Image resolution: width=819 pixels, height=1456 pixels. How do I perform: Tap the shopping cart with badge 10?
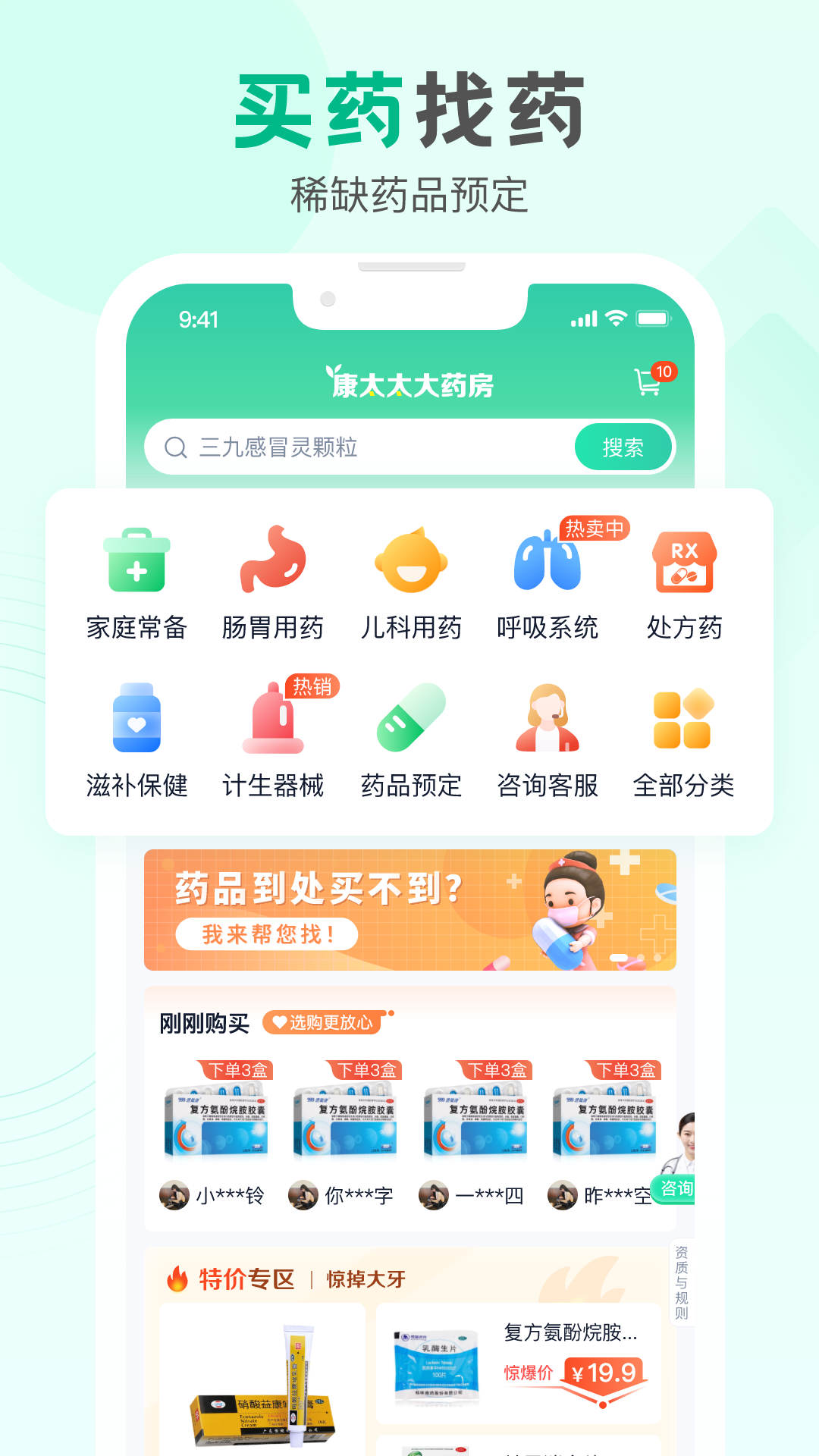(647, 381)
